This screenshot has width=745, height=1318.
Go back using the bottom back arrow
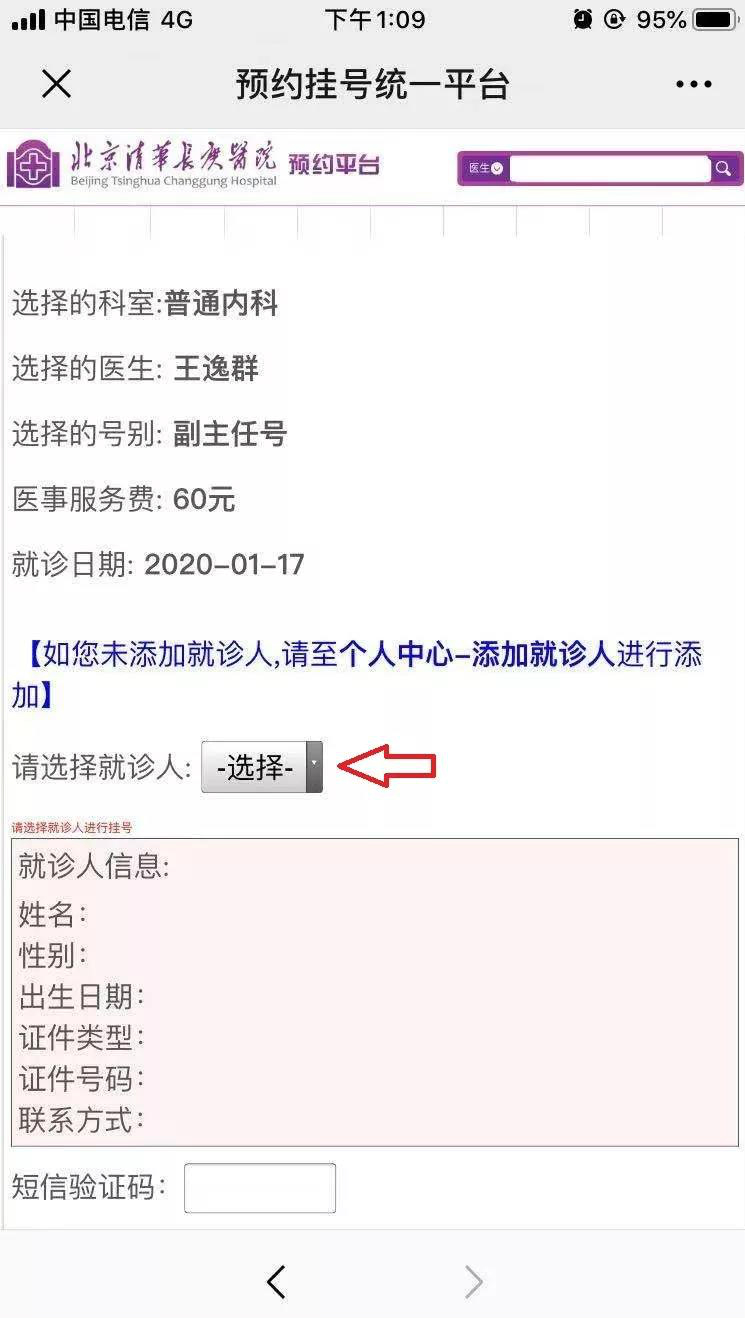[277, 1281]
